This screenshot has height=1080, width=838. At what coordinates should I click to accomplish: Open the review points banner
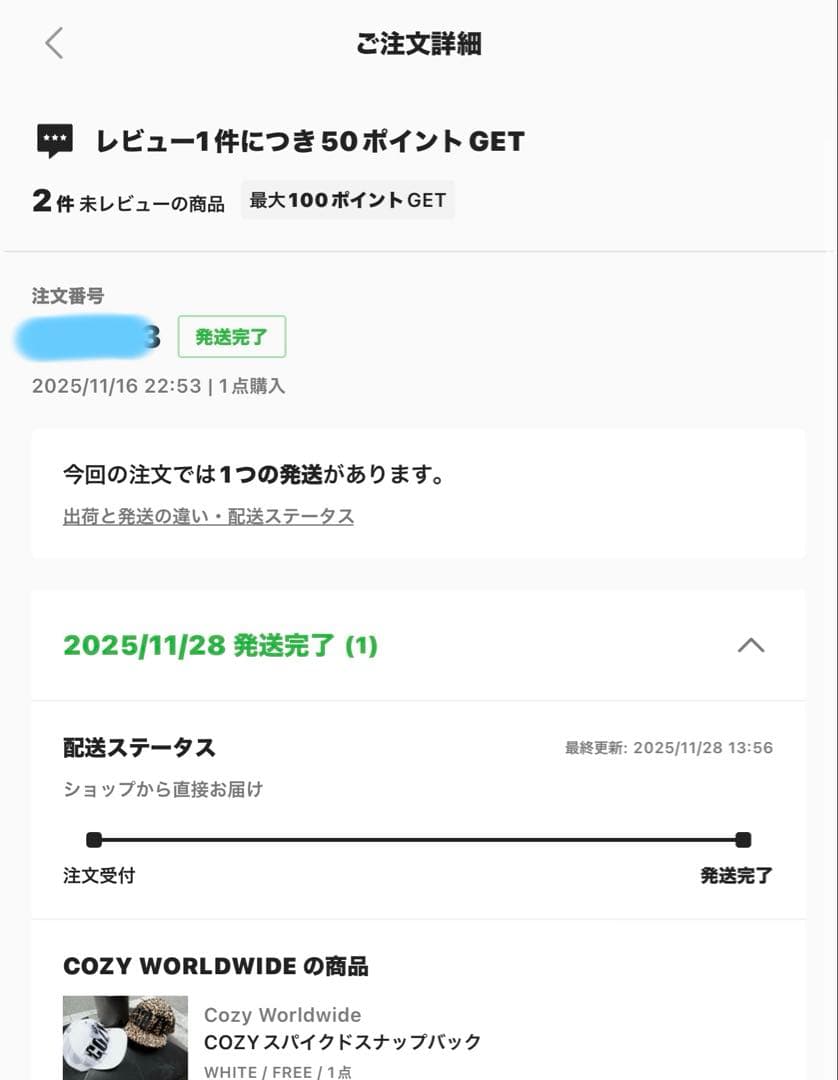point(310,142)
